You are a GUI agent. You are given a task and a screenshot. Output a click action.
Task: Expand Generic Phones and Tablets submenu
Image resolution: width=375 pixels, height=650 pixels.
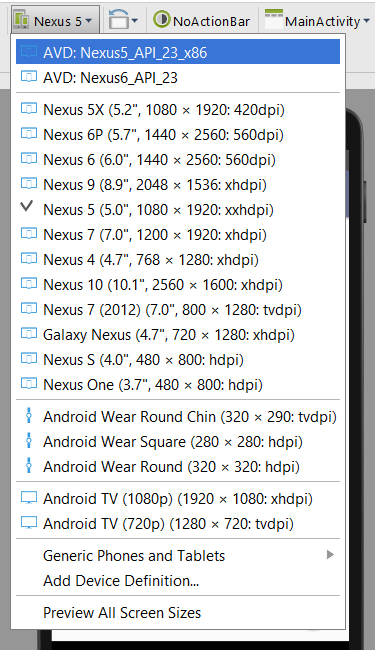pyautogui.click(x=178, y=555)
